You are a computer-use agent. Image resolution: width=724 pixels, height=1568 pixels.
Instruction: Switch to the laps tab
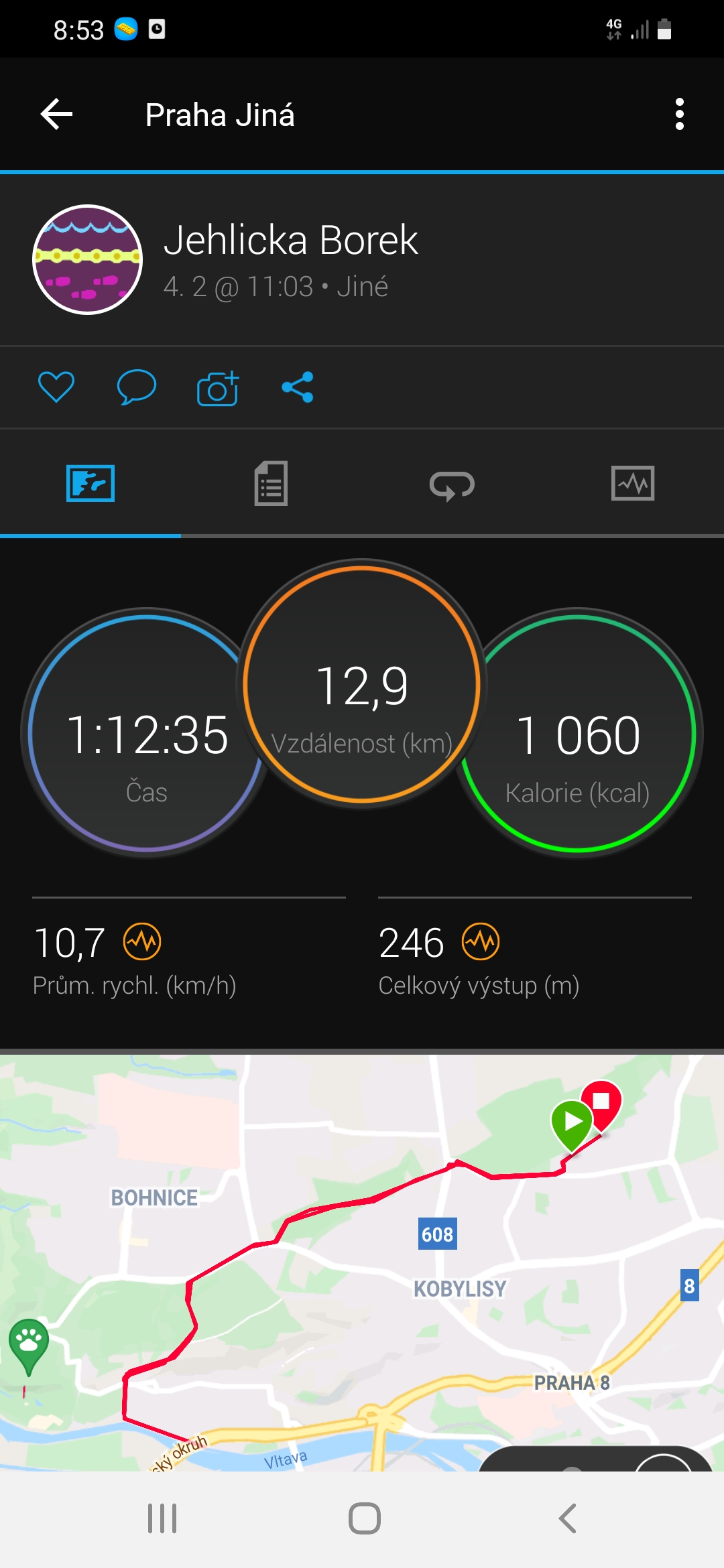(x=452, y=484)
